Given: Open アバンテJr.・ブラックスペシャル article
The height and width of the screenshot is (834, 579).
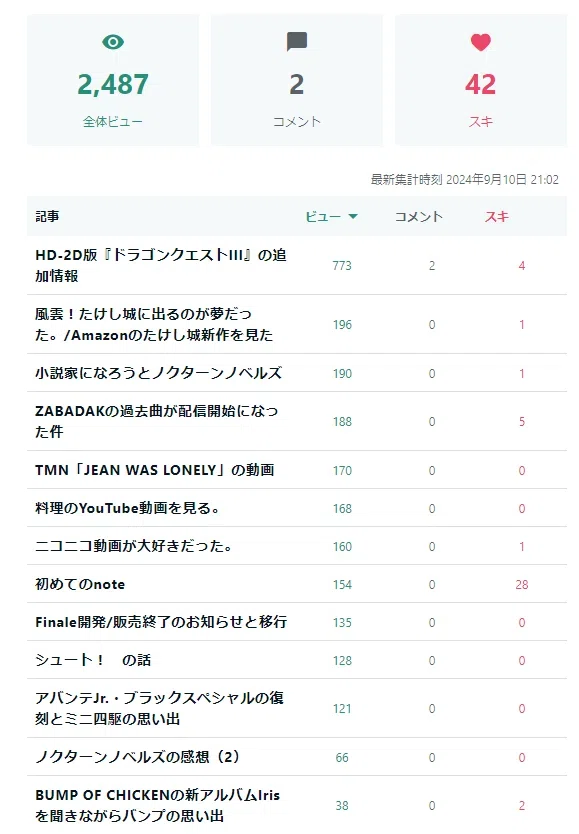Looking at the screenshot, I should pyautogui.click(x=160, y=708).
